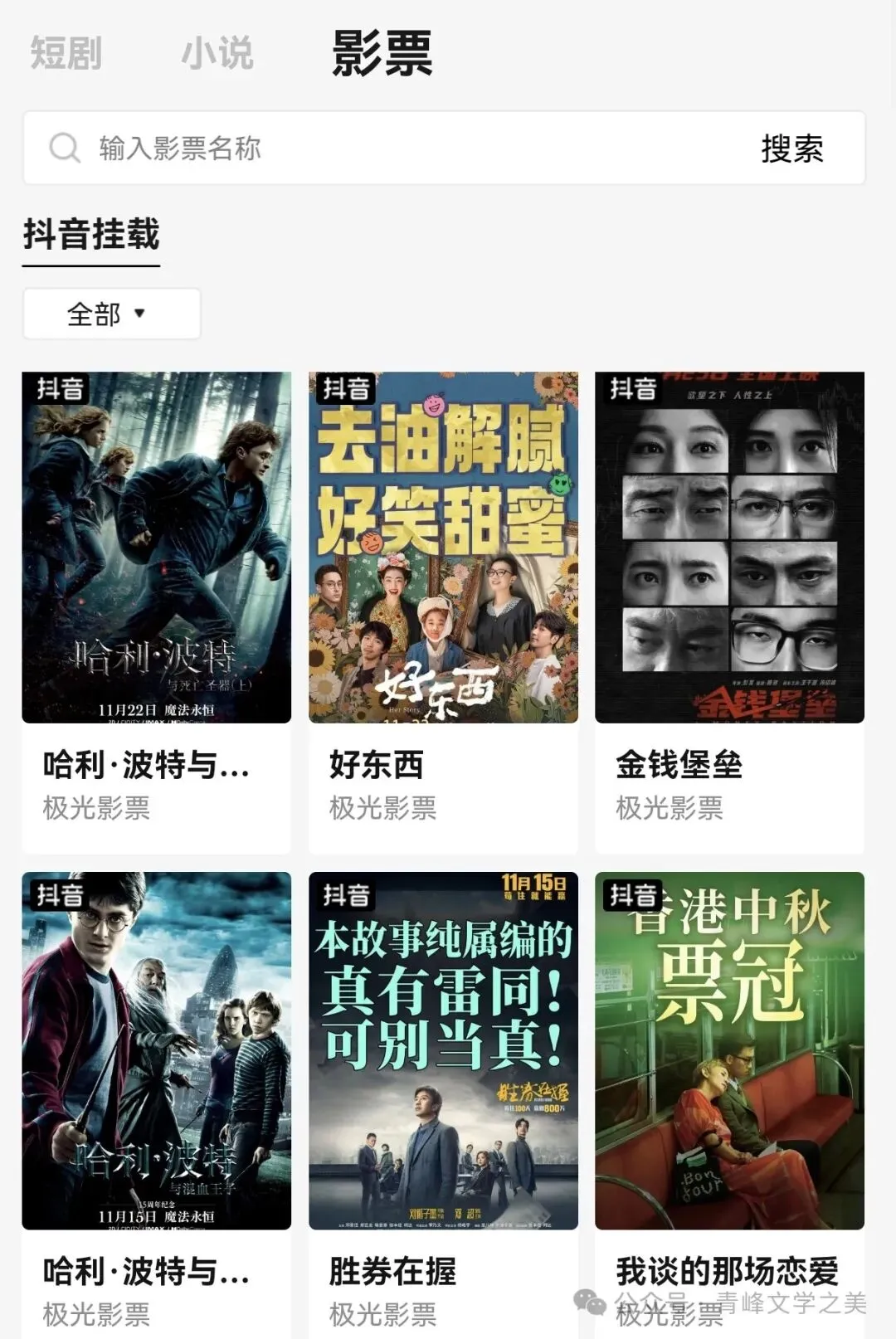Open the 我谈的那场恋爱 movie card
The image size is (896, 1339).
point(729,1079)
